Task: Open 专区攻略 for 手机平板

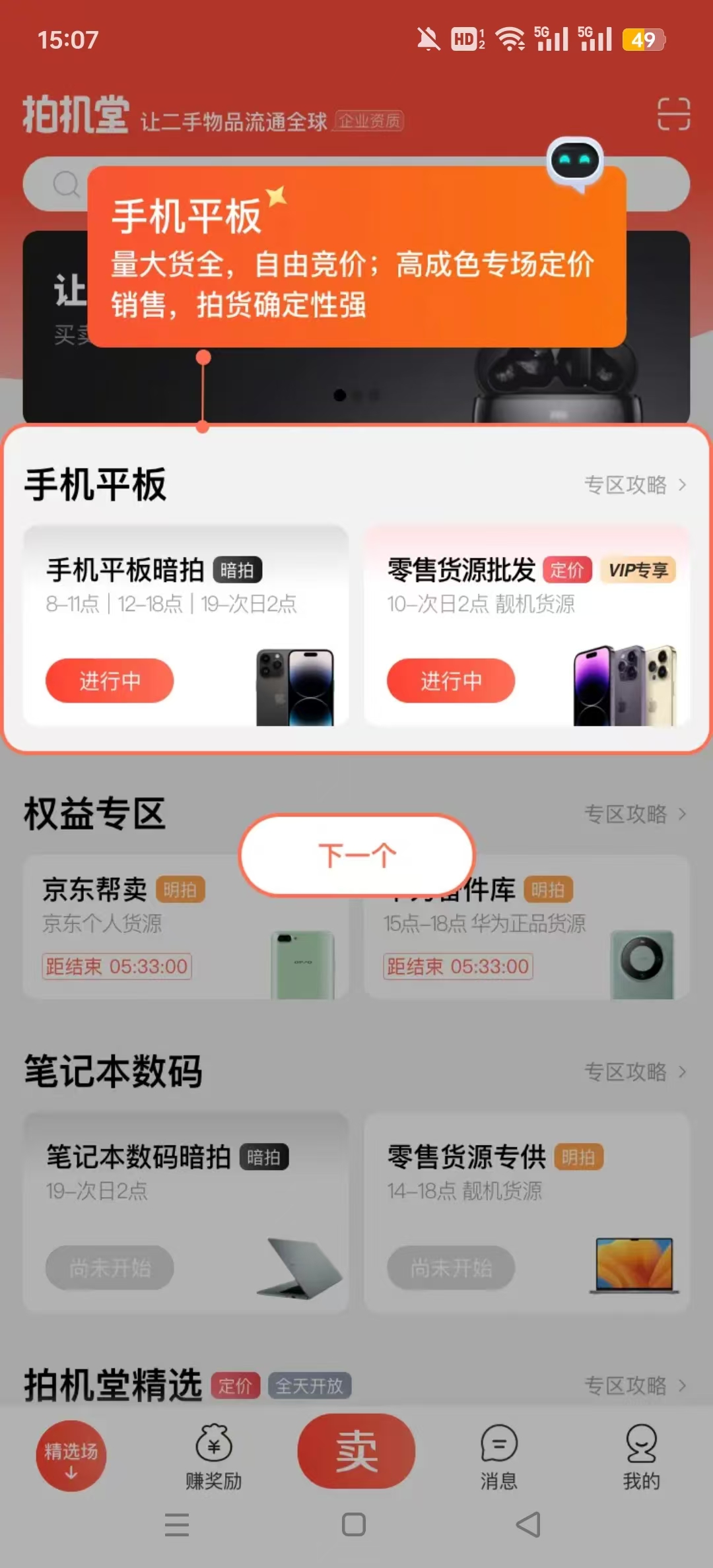Action: pos(634,485)
